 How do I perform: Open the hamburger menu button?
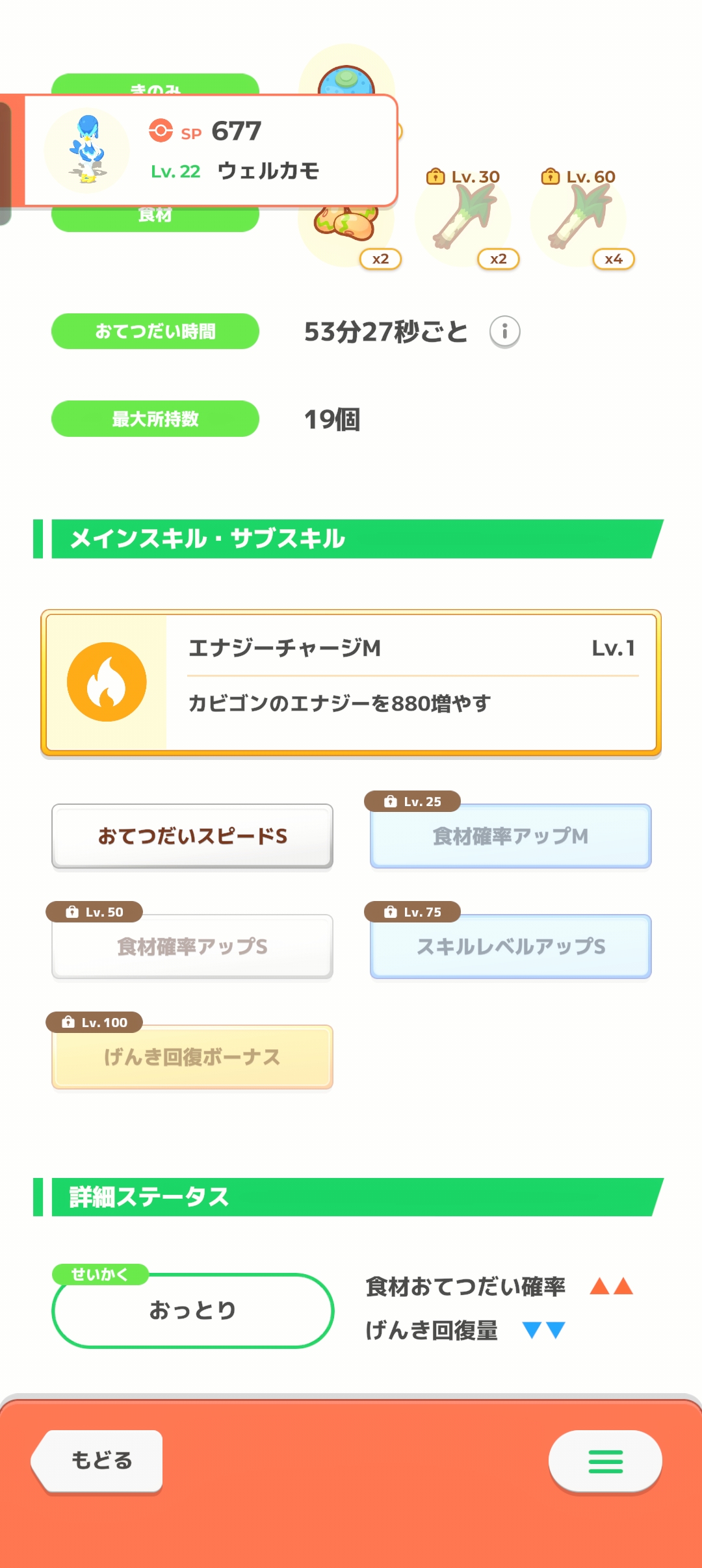605,1461
